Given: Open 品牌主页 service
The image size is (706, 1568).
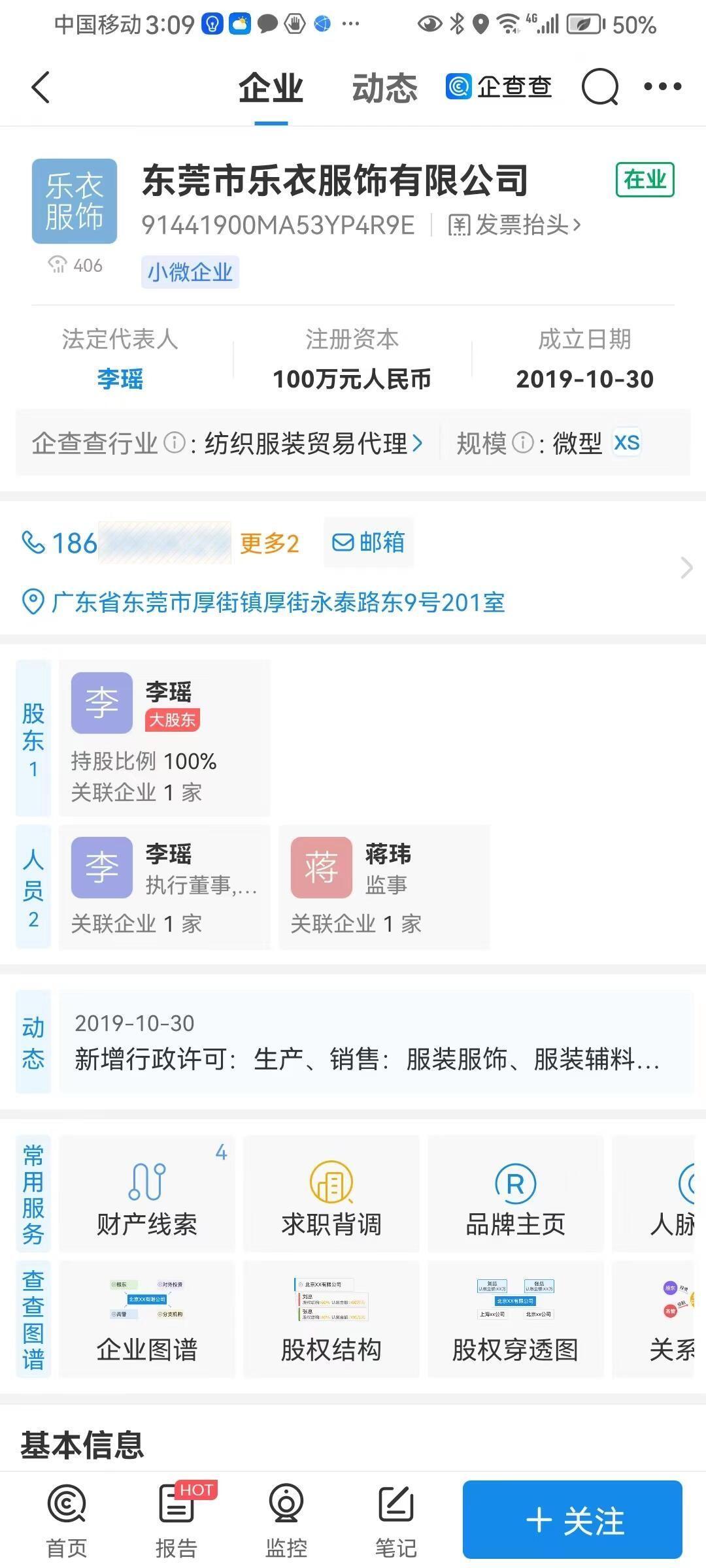Looking at the screenshot, I should (515, 1195).
